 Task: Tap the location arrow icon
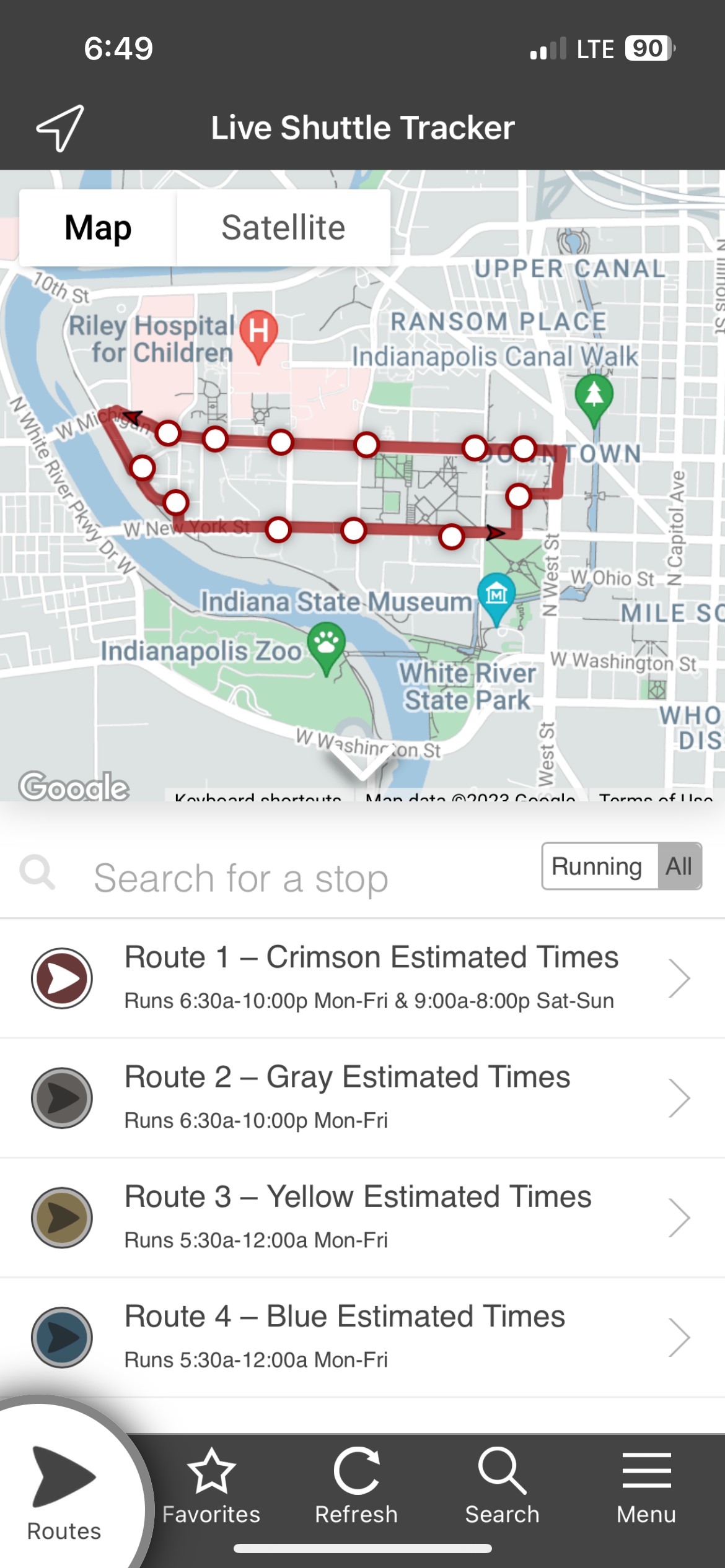coord(60,128)
